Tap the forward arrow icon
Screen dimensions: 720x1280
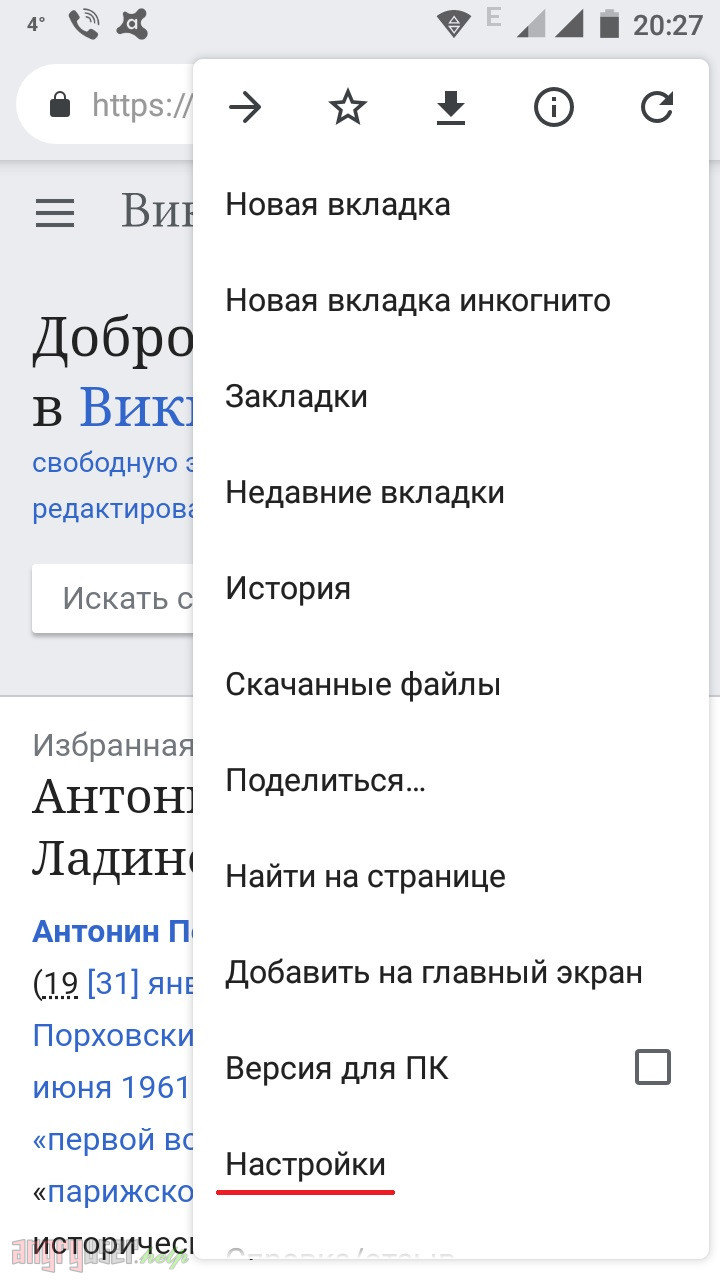[245, 108]
